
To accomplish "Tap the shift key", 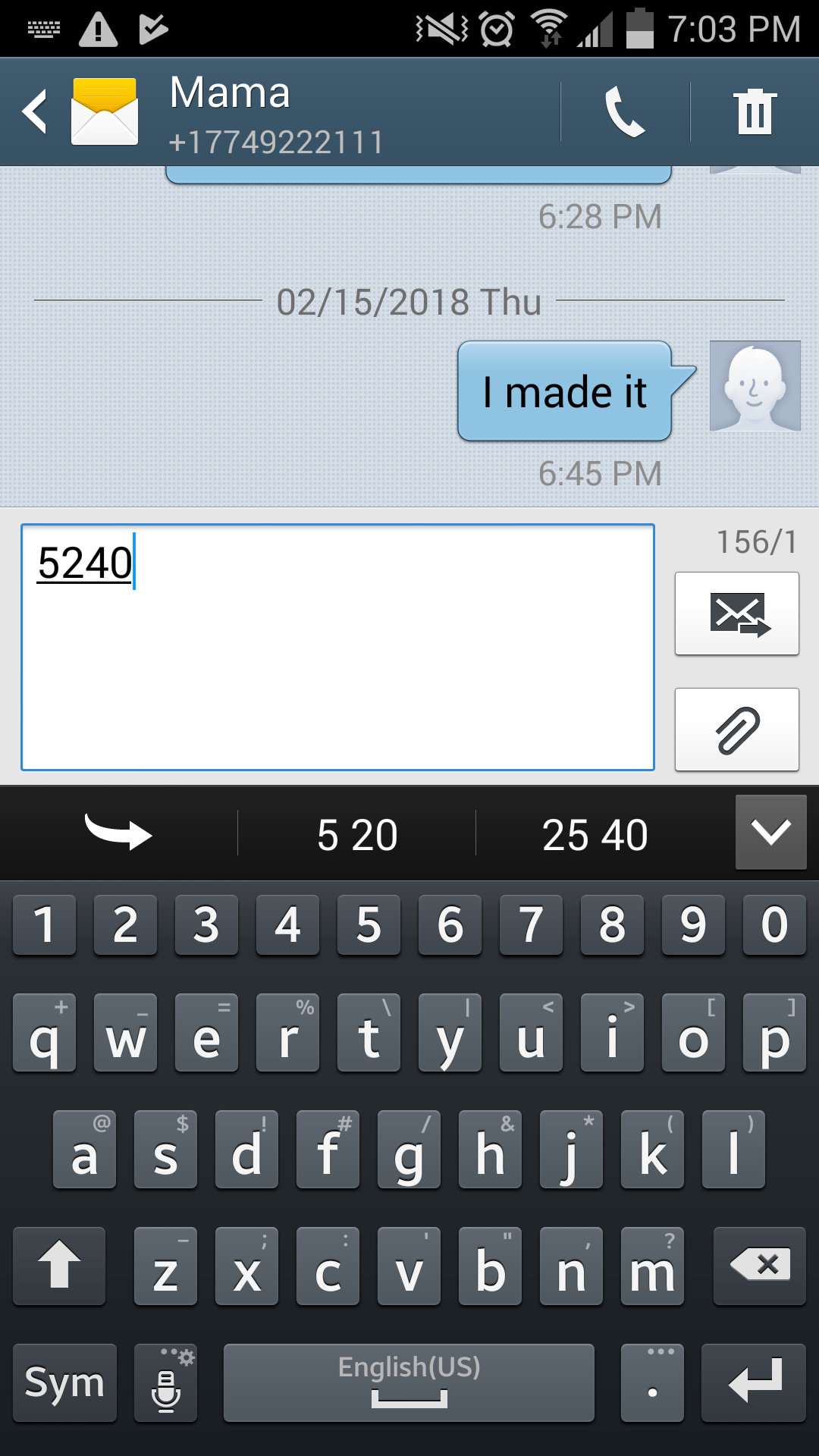I will coord(59,1266).
